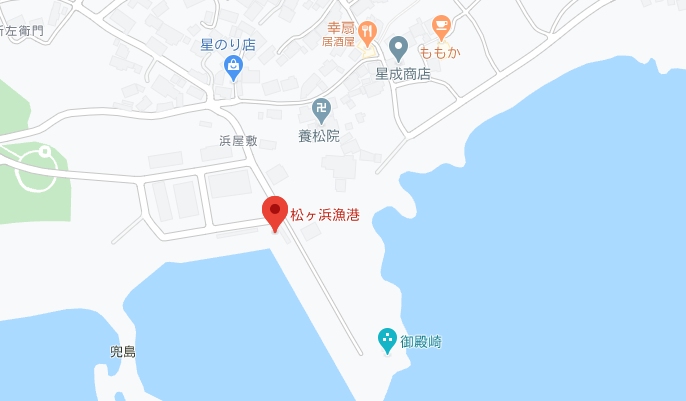This screenshot has width=686, height=401.
Task: Open the 御殿崎 landmark marker
Action: (x=387, y=340)
